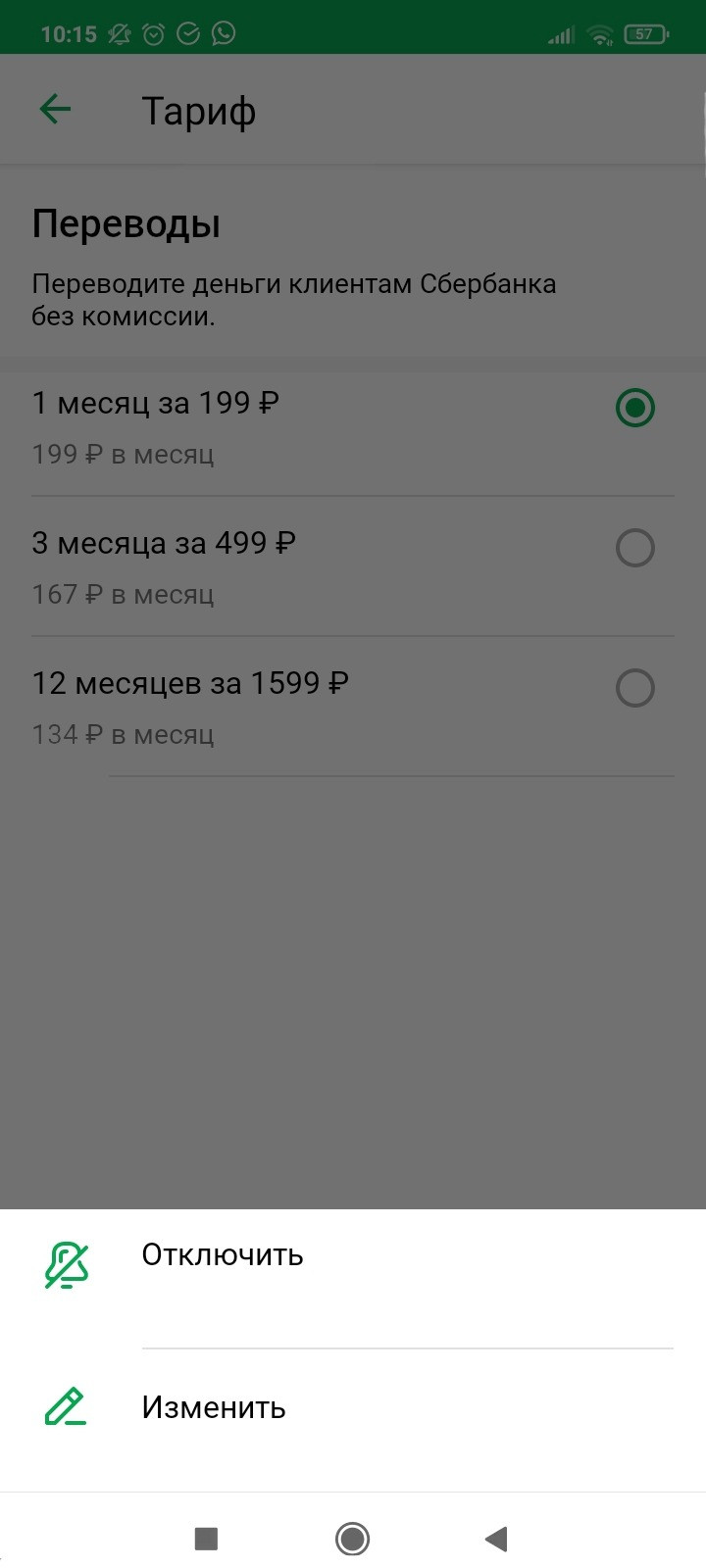Select the 12 месяцев за 1599 ₽ plan
Screen dimensions: 706x1568
(x=634, y=688)
